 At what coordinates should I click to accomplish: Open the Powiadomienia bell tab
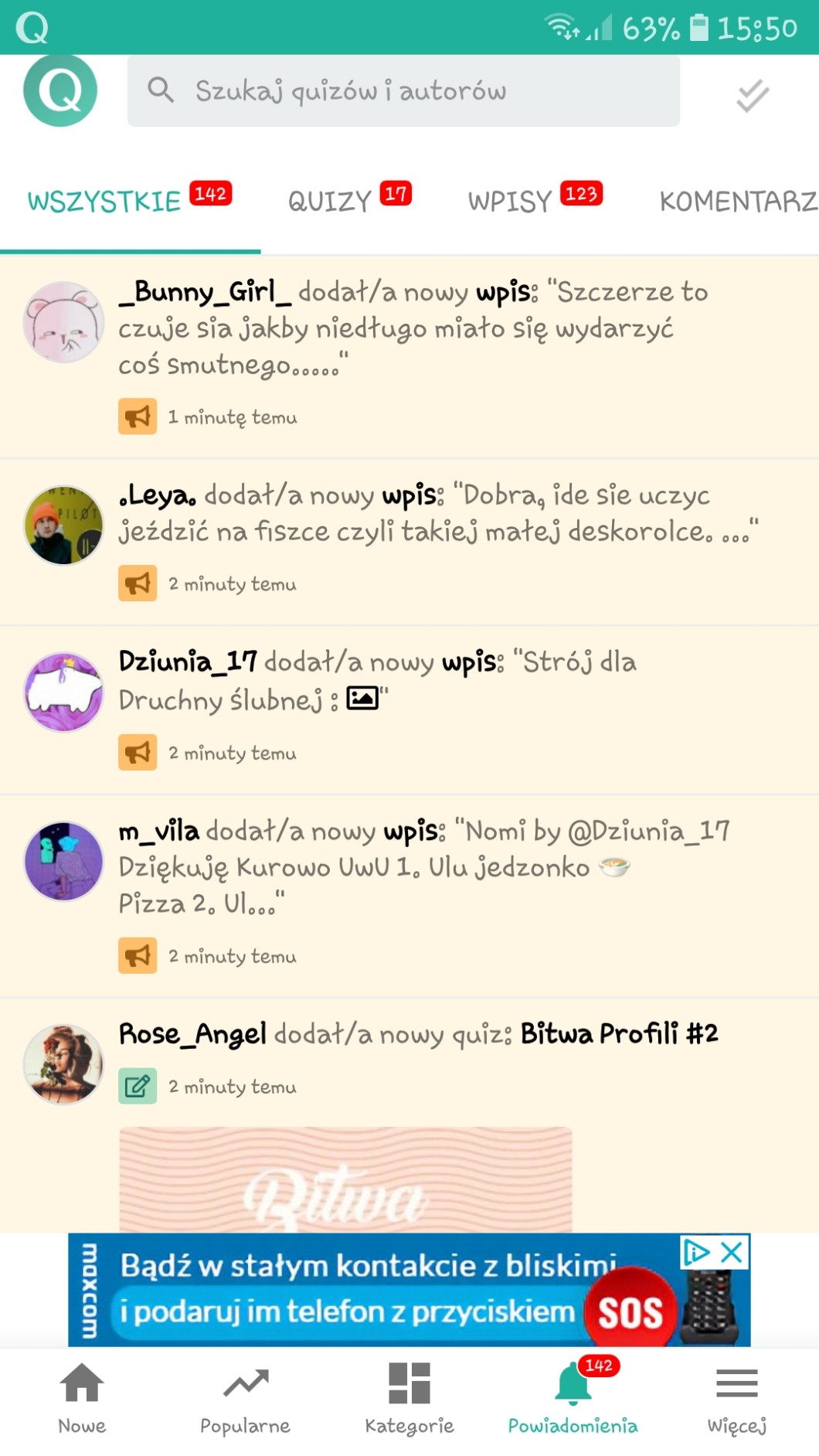573,1399
